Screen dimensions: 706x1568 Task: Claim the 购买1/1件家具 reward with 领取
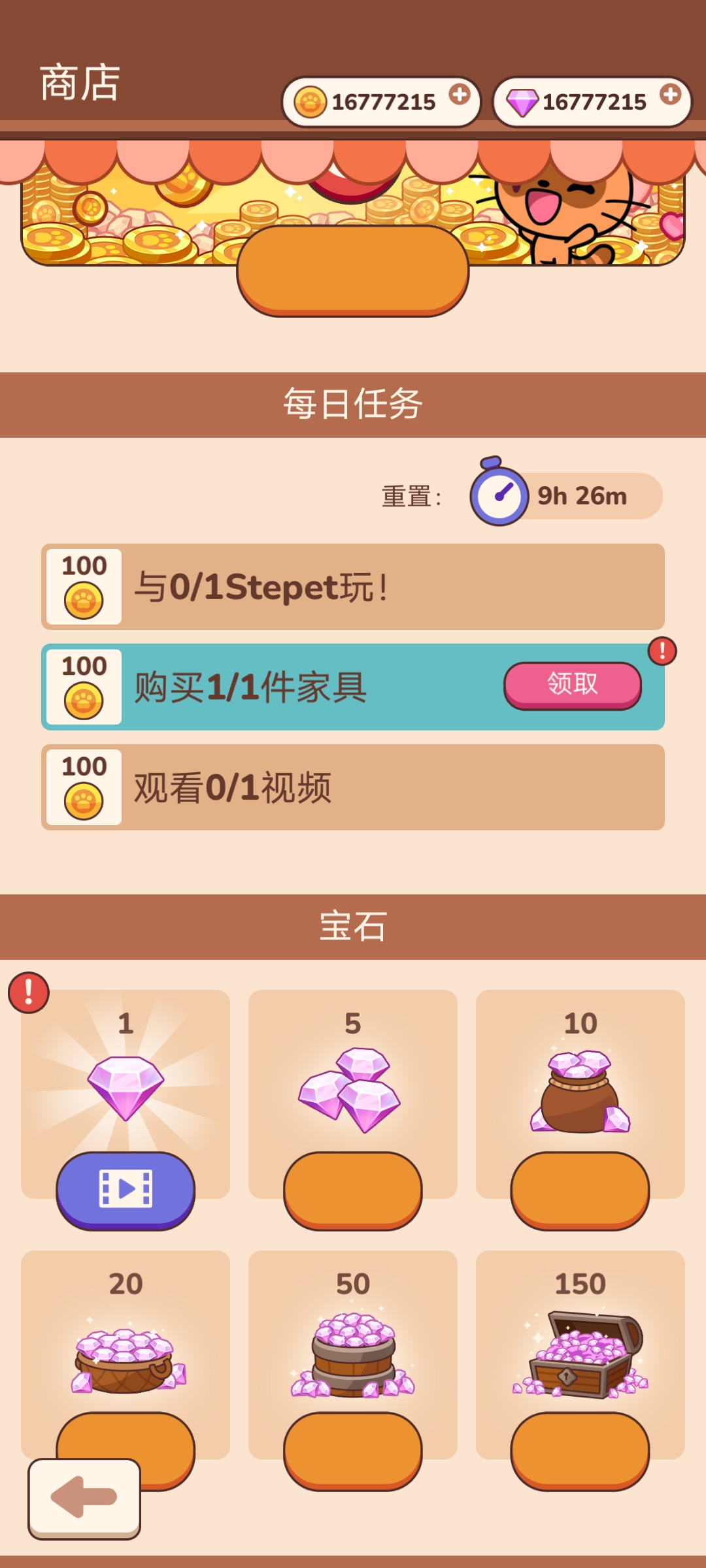[572, 685]
